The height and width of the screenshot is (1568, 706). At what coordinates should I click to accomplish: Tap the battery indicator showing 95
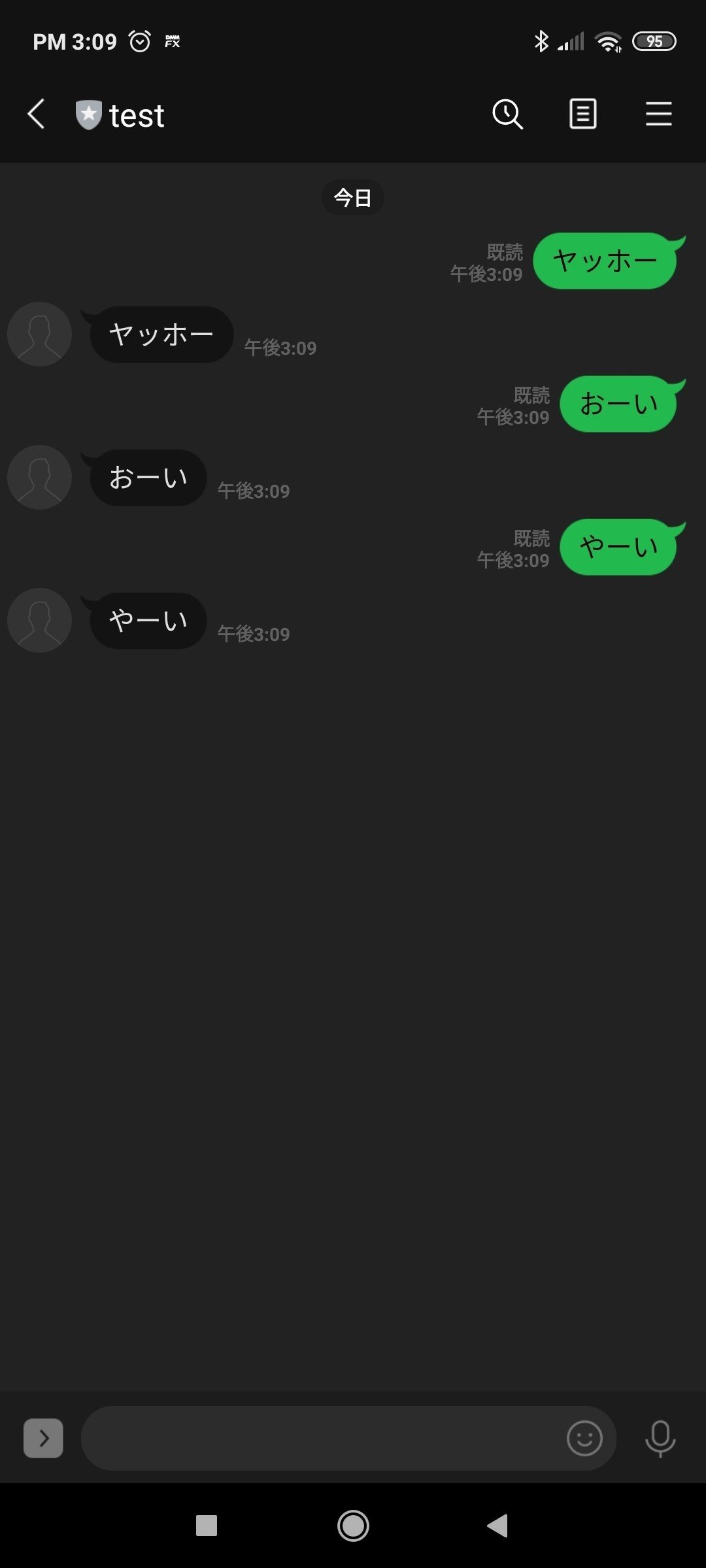click(654, 41)
